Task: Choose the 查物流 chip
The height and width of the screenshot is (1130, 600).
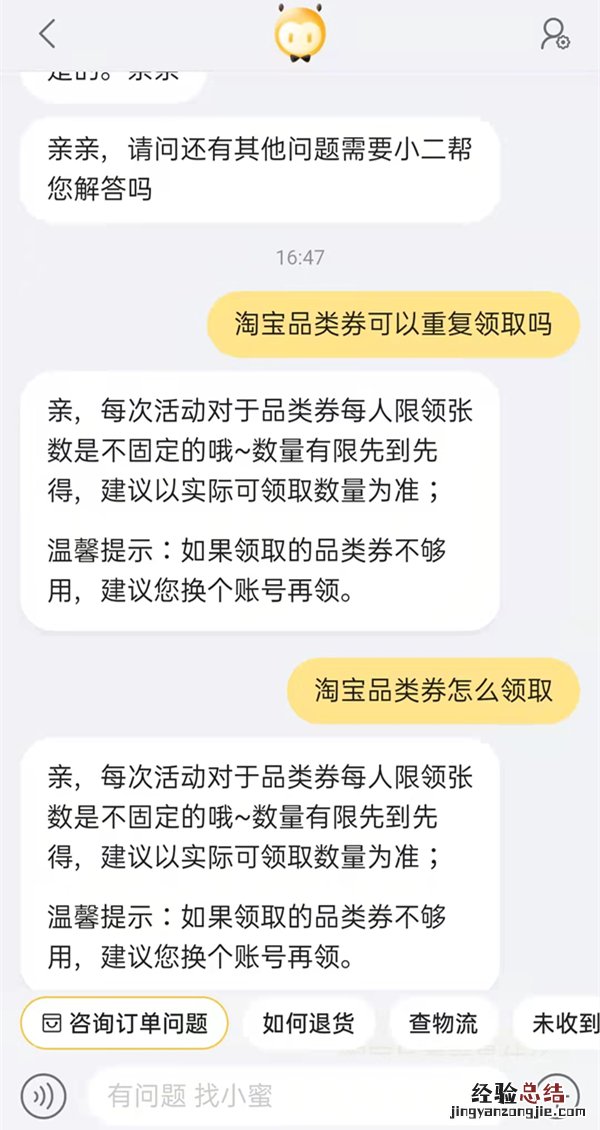Action: coord(443,1023)
